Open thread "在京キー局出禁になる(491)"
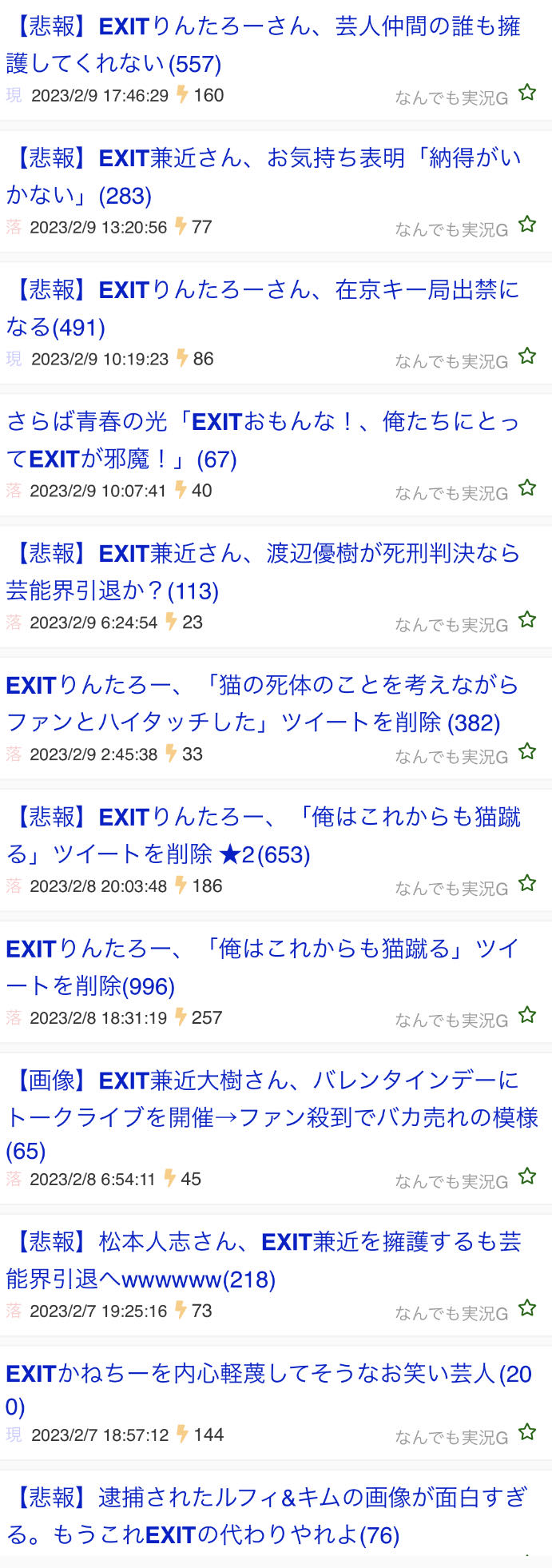Screen dimensions: 552x1568 coord(264,308)
